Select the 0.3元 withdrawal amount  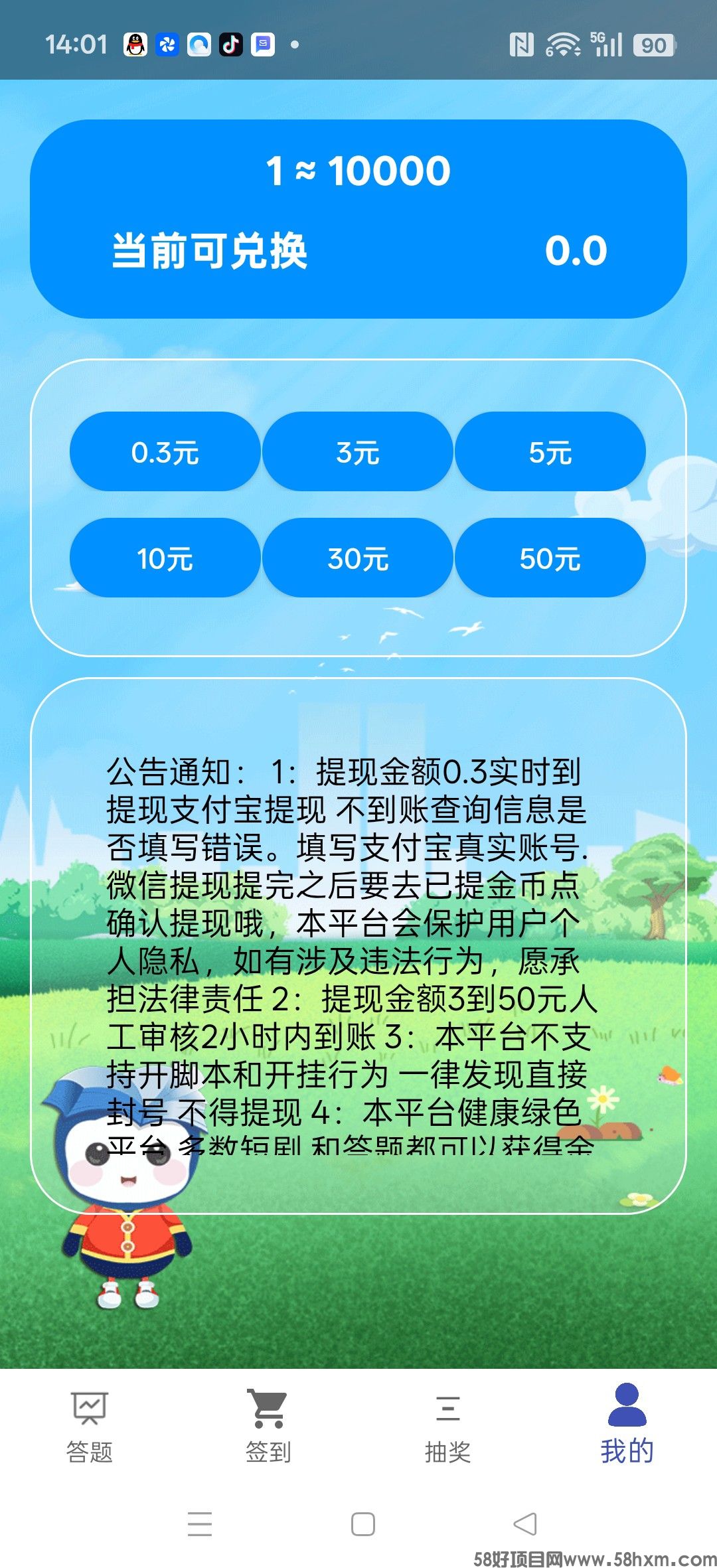(164, 451)
